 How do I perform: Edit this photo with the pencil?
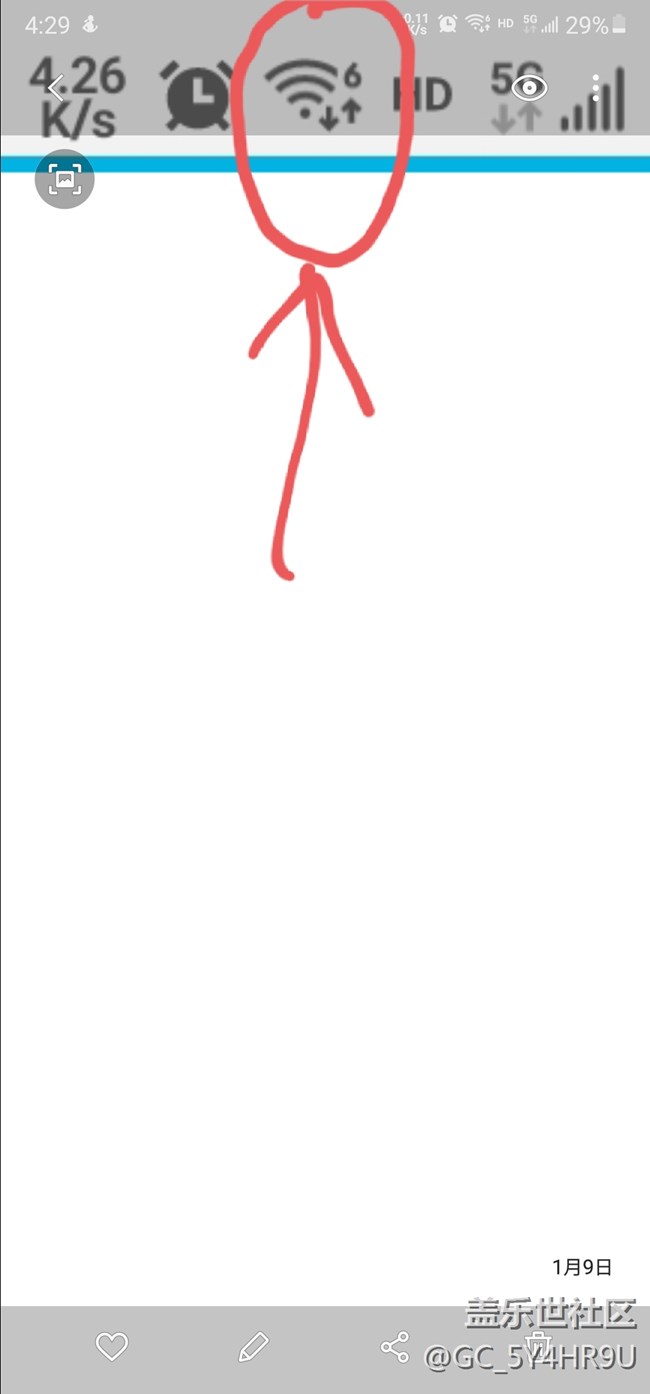coord(253,1347)
